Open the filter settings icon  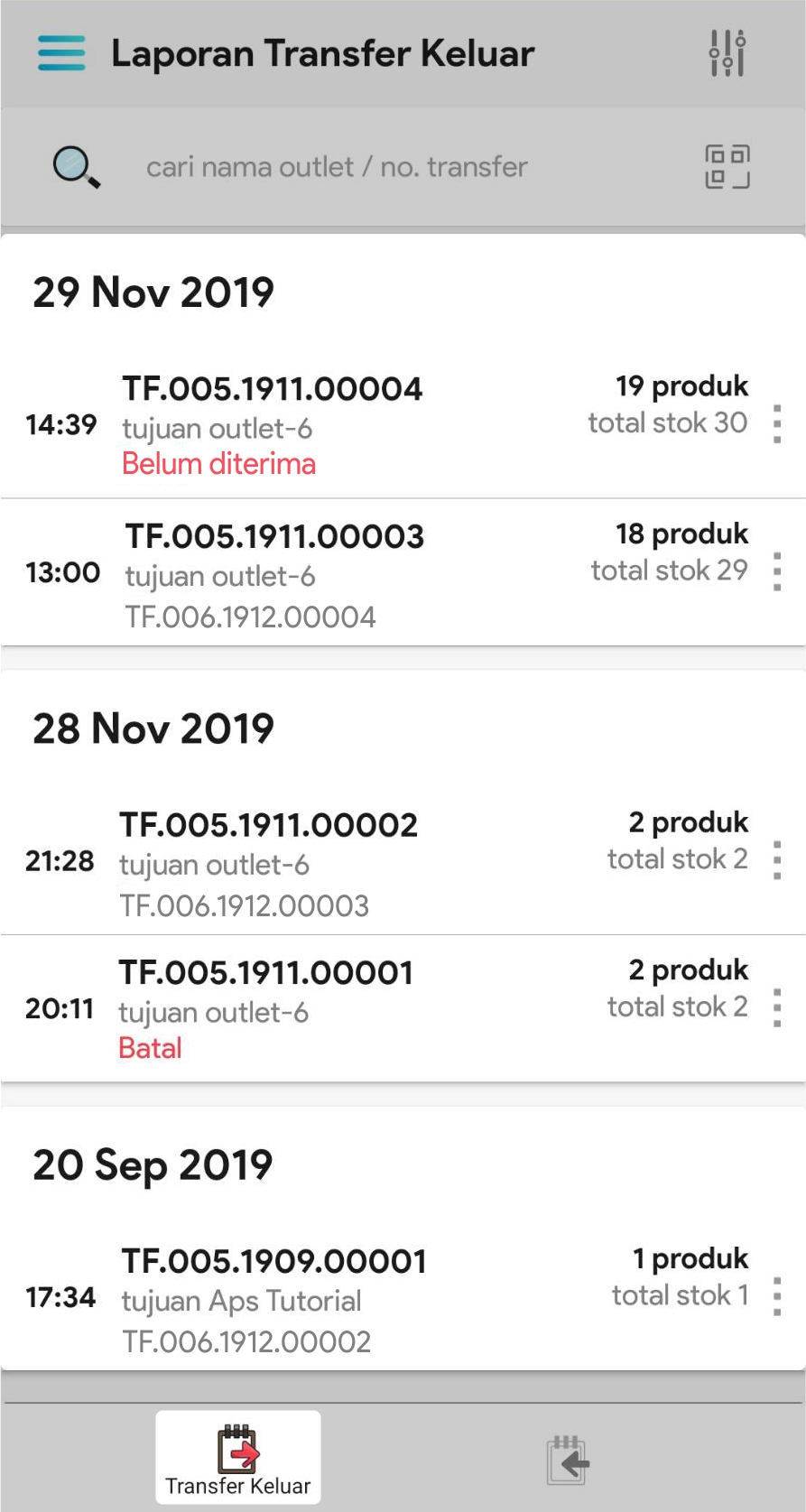tap(727, 53)
